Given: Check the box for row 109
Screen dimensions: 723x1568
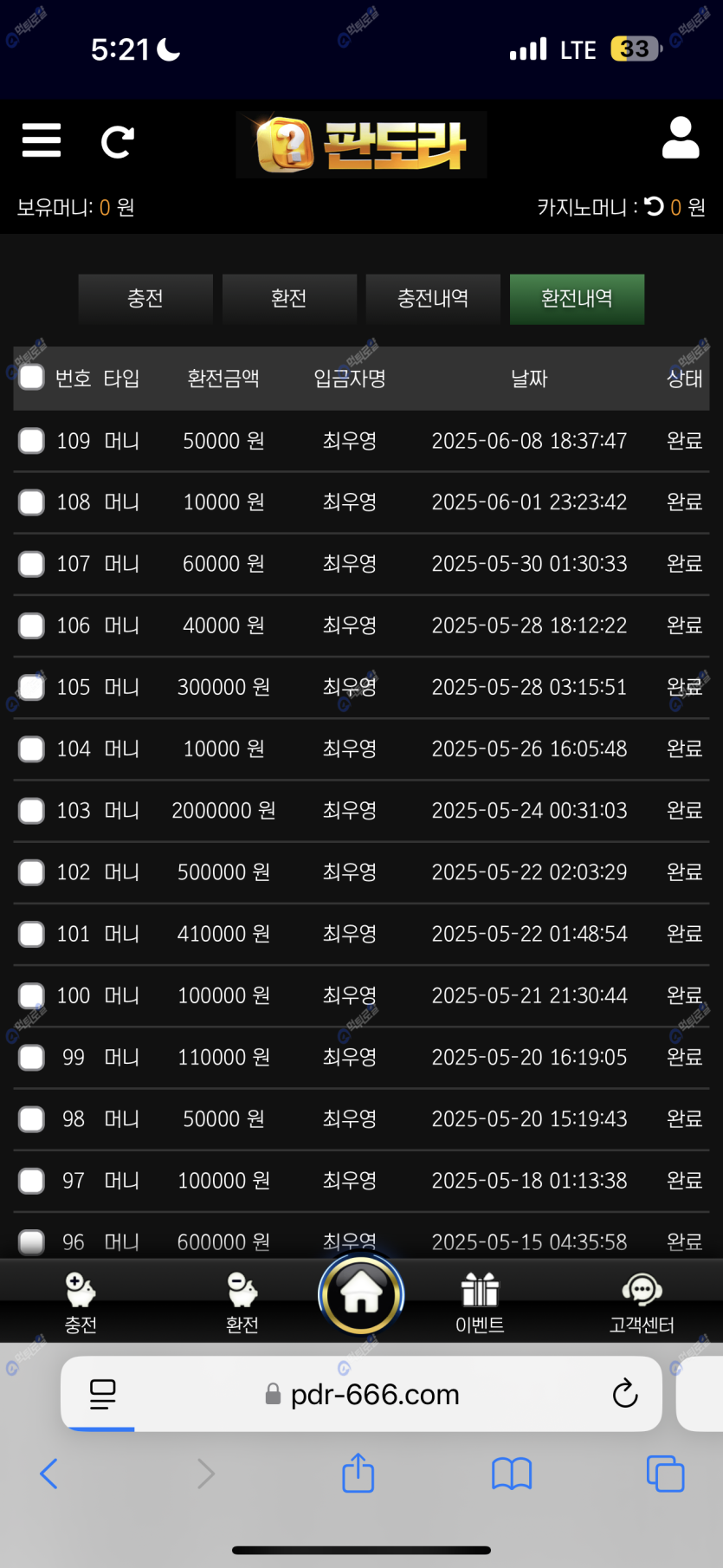Looking at the screenshot, I should [32, 441].
